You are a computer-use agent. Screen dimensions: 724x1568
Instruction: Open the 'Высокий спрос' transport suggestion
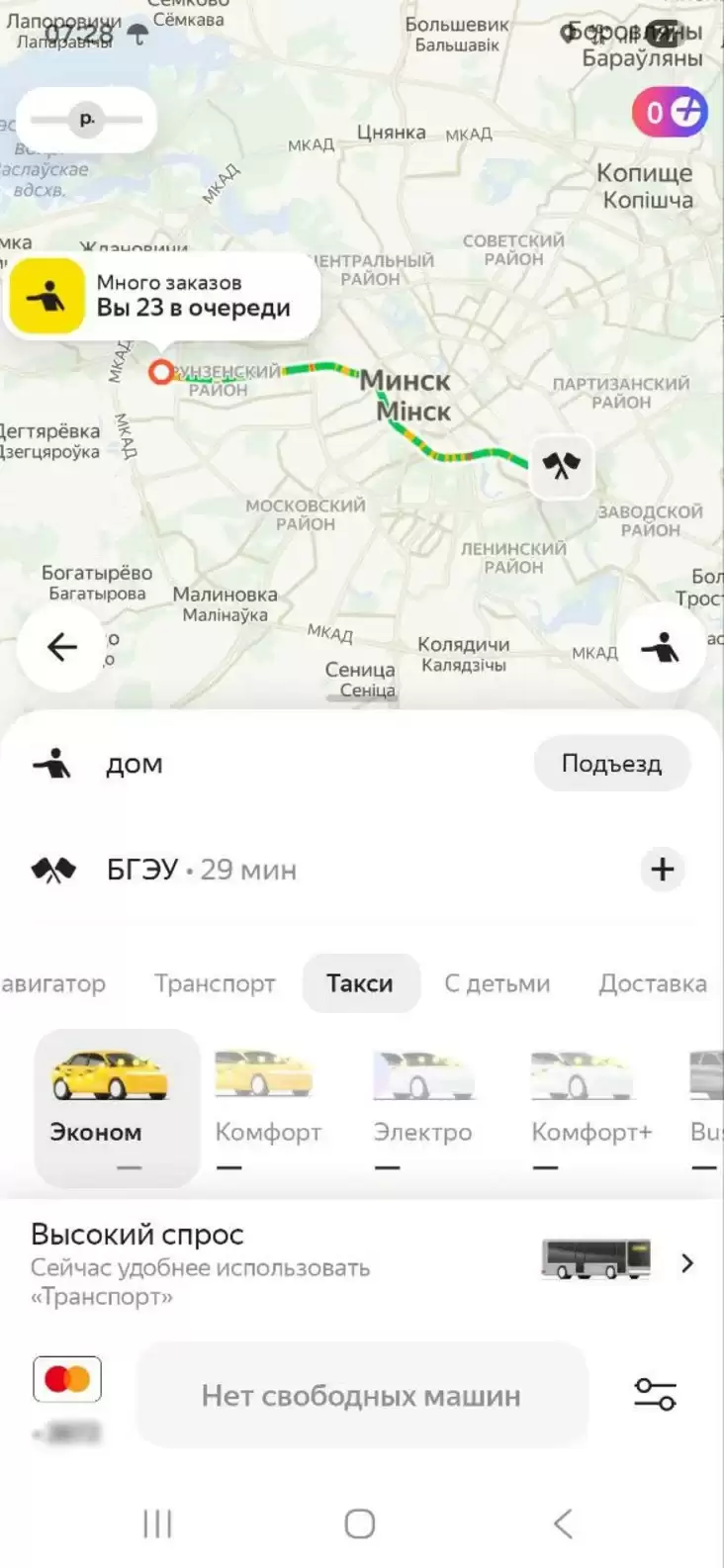(362, 1263)
